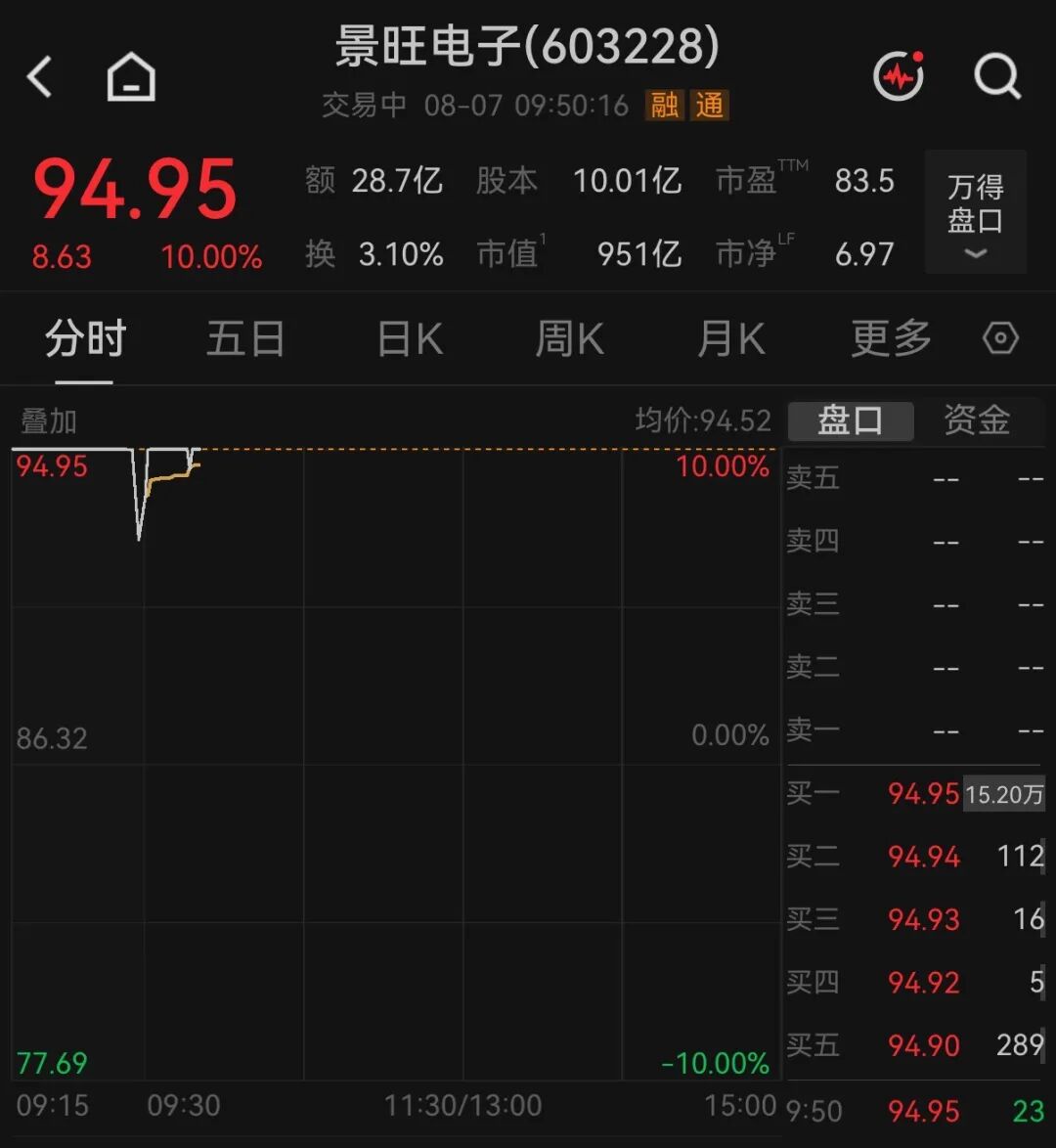
Task: Select the 盘口 tab
Action: (x=851, y=420)
